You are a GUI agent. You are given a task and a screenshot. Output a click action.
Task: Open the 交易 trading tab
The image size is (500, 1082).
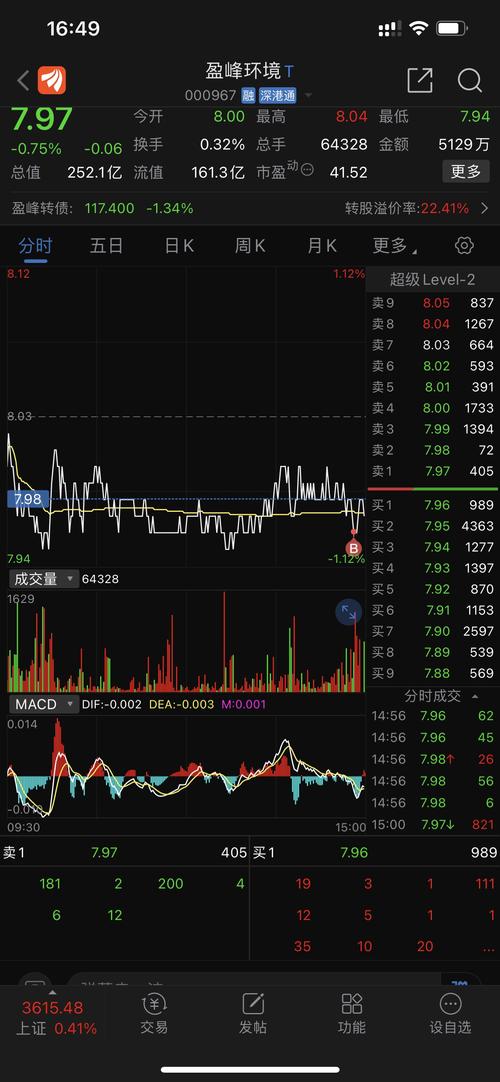(154, 1014)
